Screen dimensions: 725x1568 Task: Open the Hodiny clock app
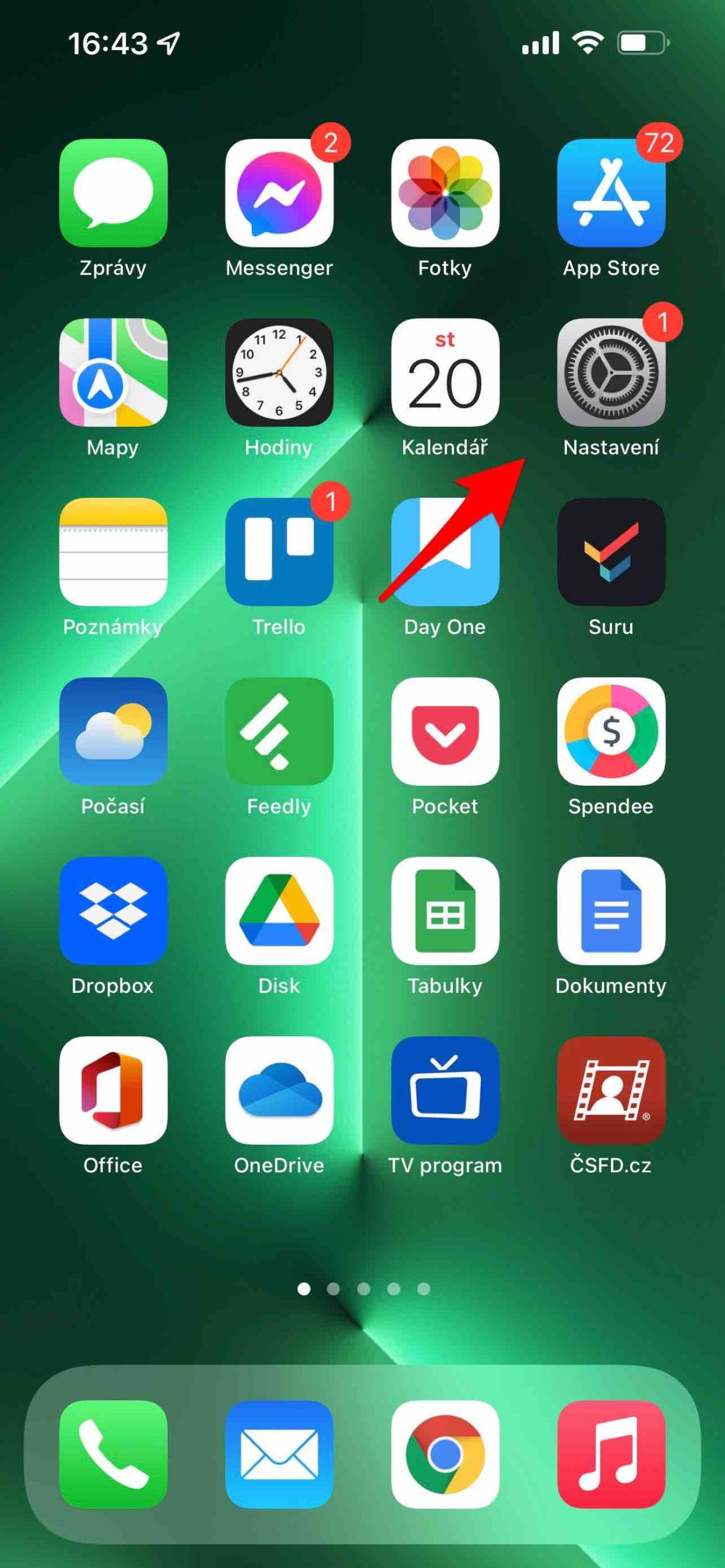point(279,372)
